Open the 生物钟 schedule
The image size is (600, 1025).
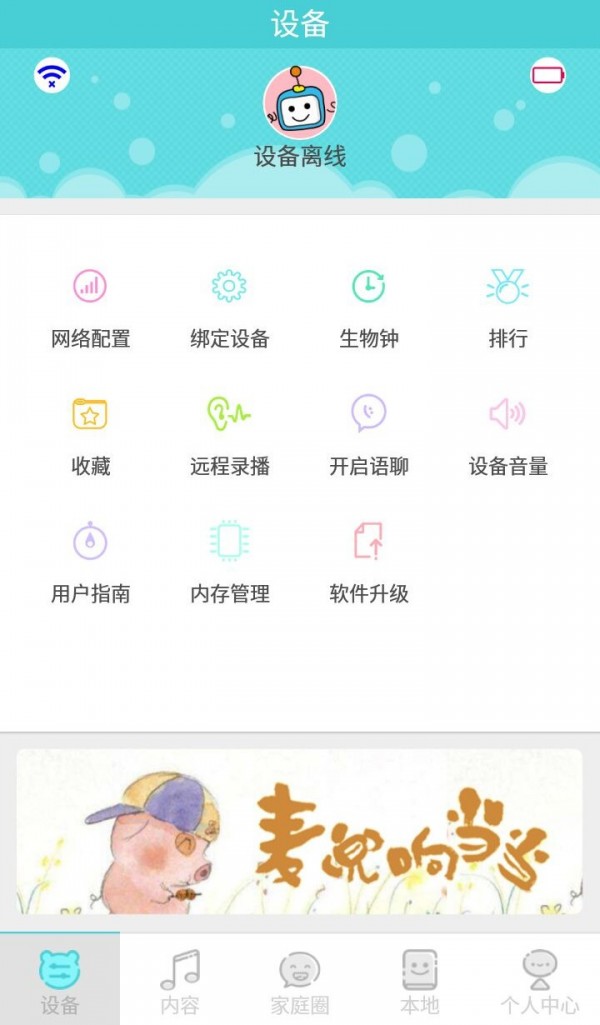[x=369, y=309]
